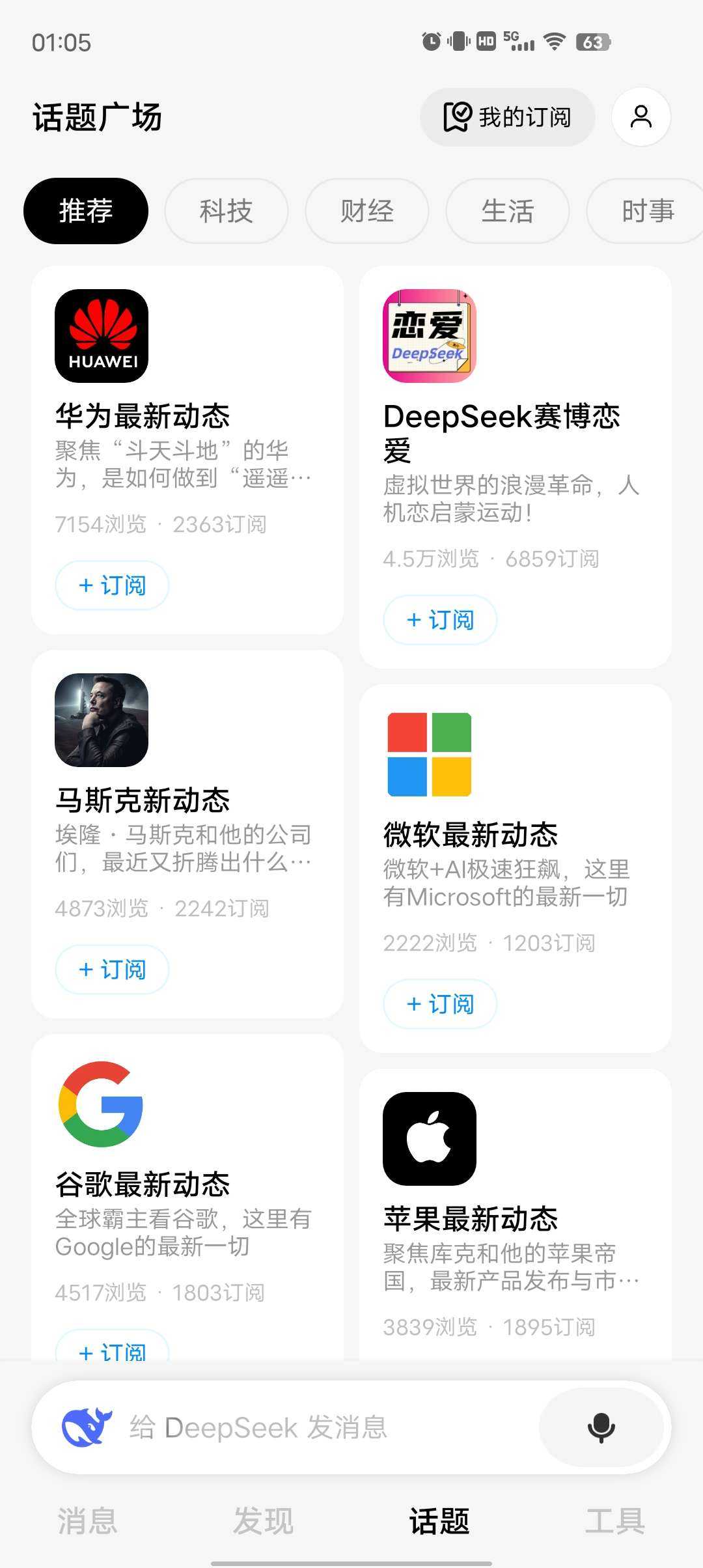The image size is (703, 1568).
Task: Select the 推荐 category chip
Action: [x=86, y=211]
